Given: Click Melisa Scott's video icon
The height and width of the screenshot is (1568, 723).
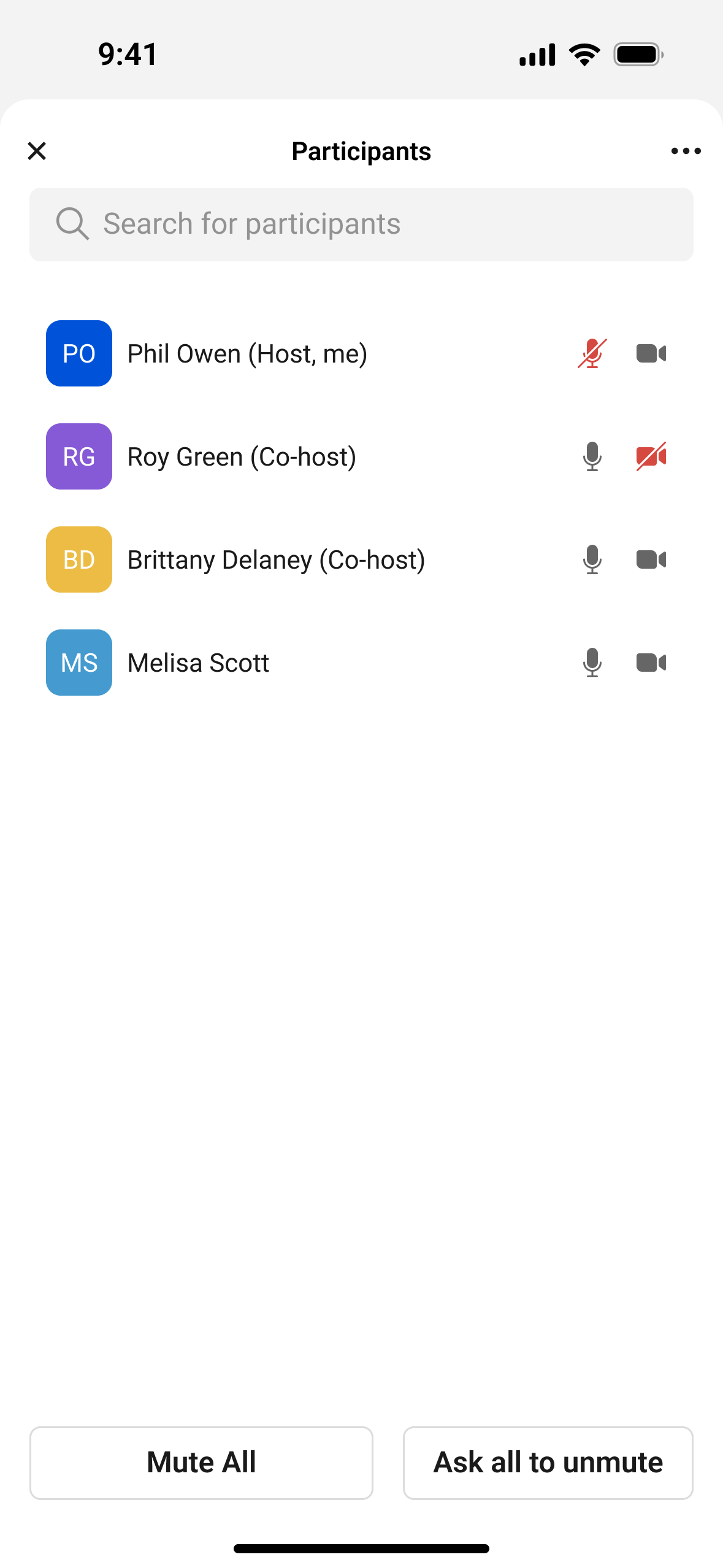Looking at the screenshot, I should pos(651,663).
